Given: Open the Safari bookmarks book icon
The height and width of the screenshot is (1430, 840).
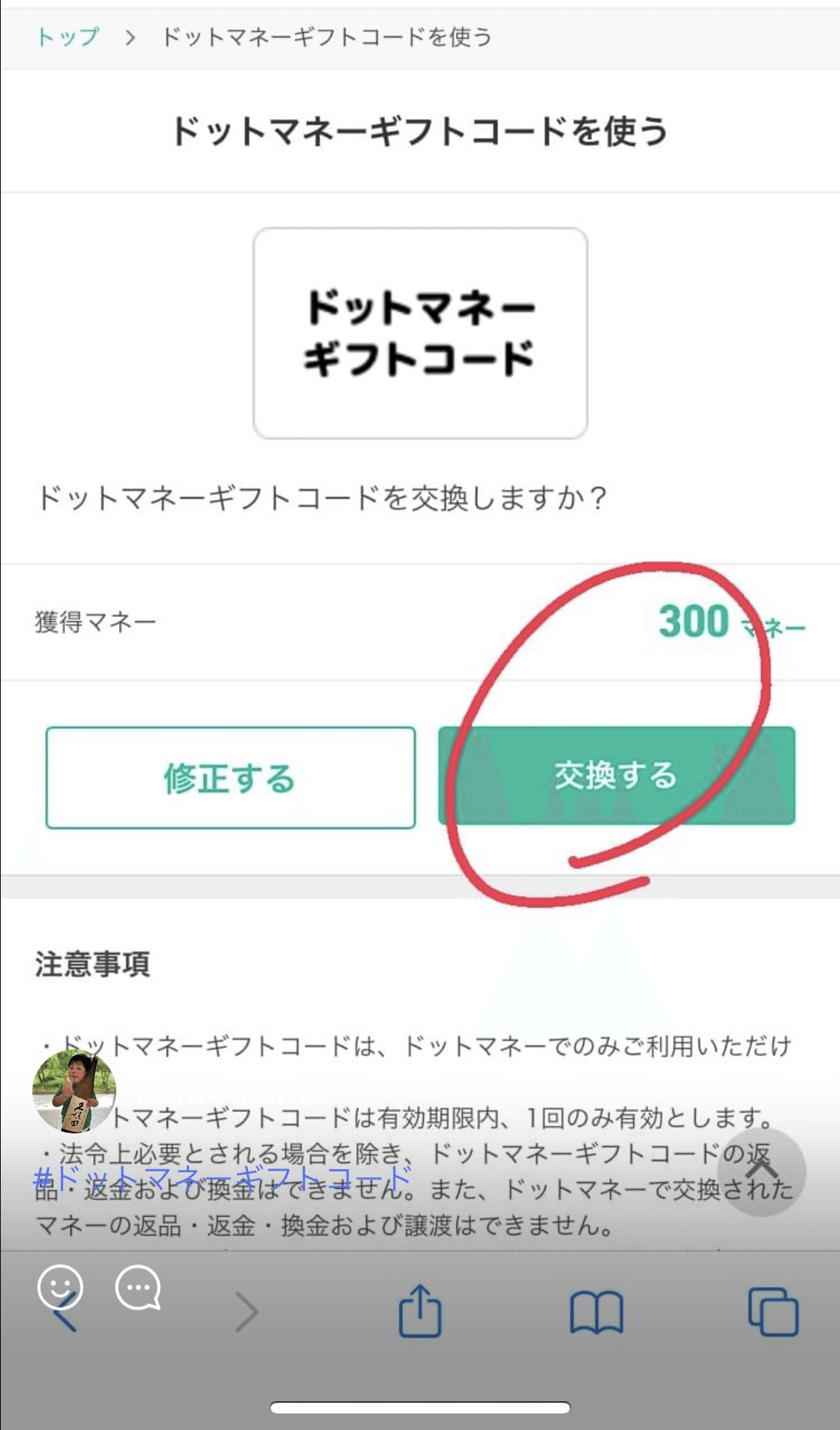Looking at the screenshot, I should pos(596,1311).
